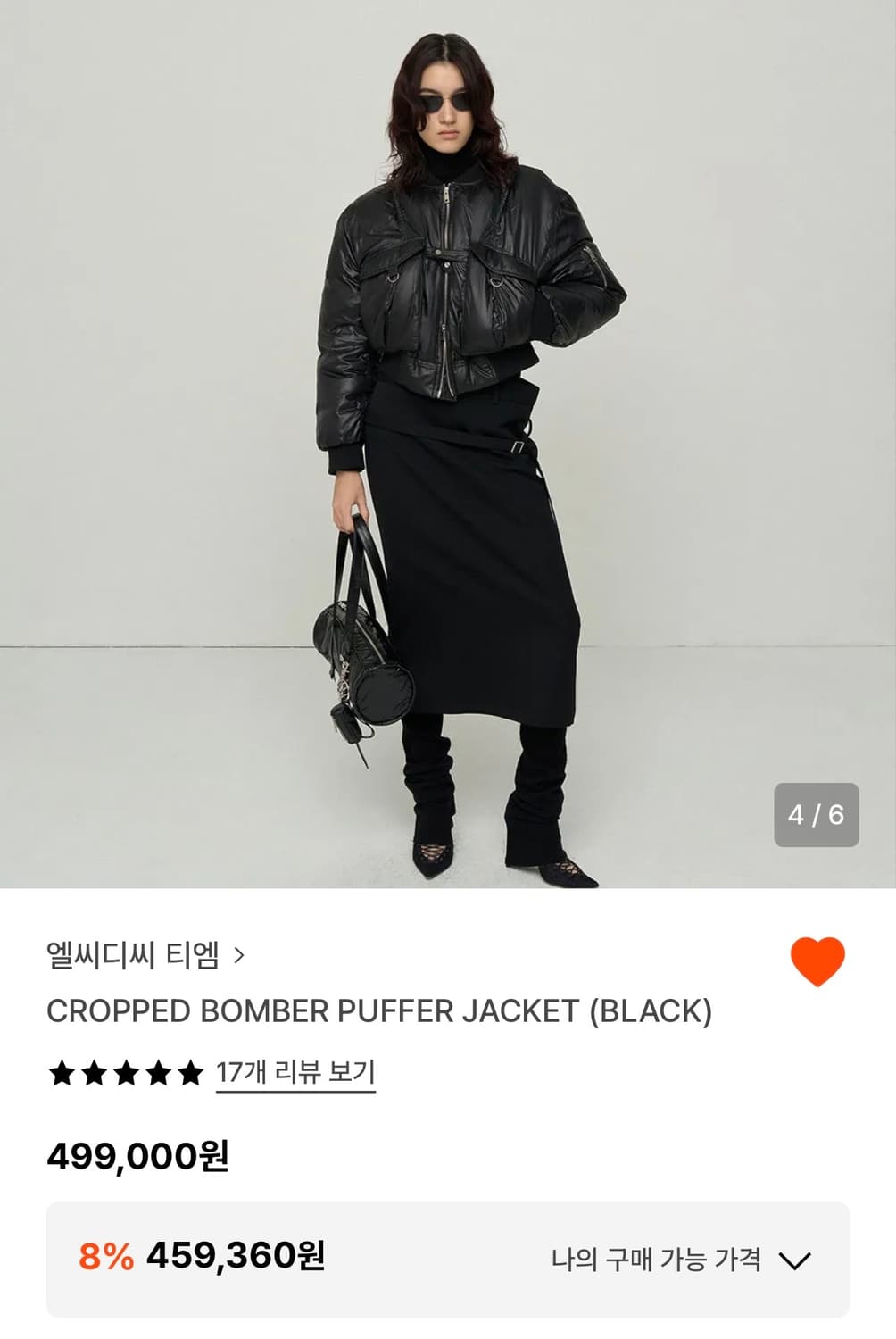This screenshot has height=1339, width=896.
Task: Click the fourth rating star
Action: pyautogui.click(x=157, y=1073)
